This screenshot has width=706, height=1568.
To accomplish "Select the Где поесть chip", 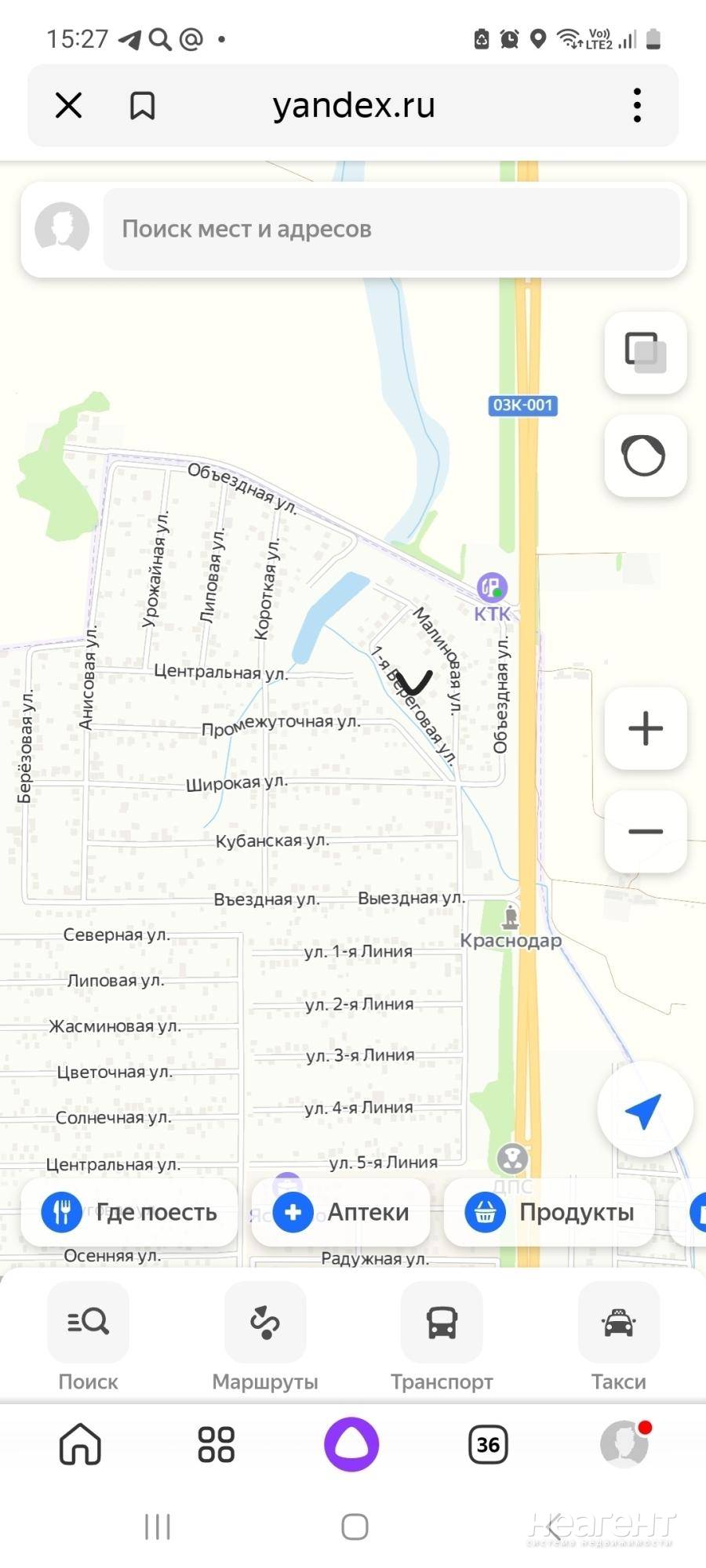I will (129, 1212).
